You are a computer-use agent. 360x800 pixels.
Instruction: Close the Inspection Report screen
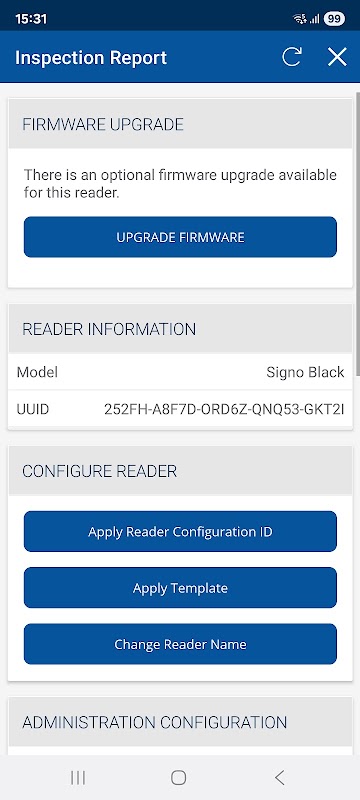pyautogui.click(x=337, y=57)
